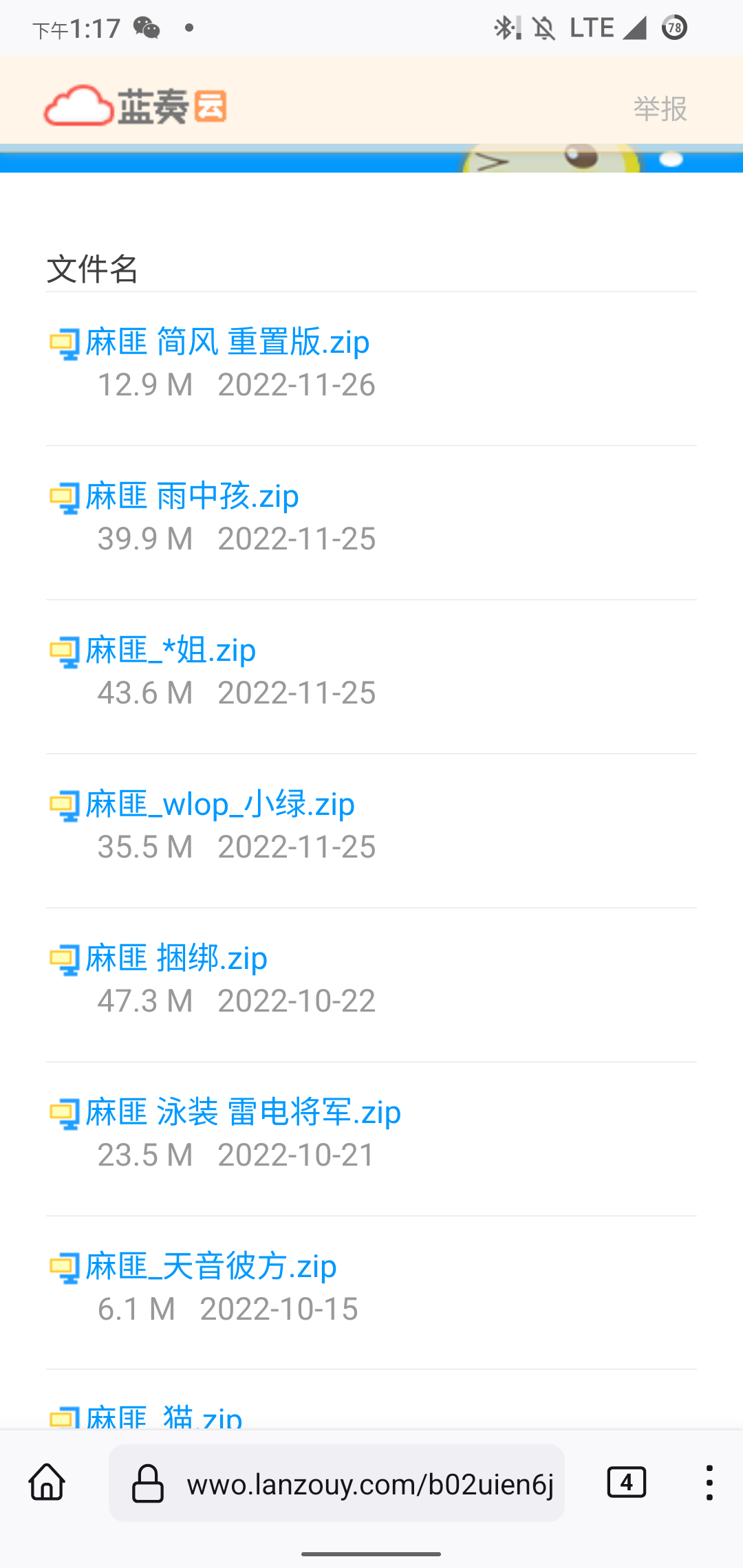Select 麻匪_天音彼方.zip file

pos(211,1266)
